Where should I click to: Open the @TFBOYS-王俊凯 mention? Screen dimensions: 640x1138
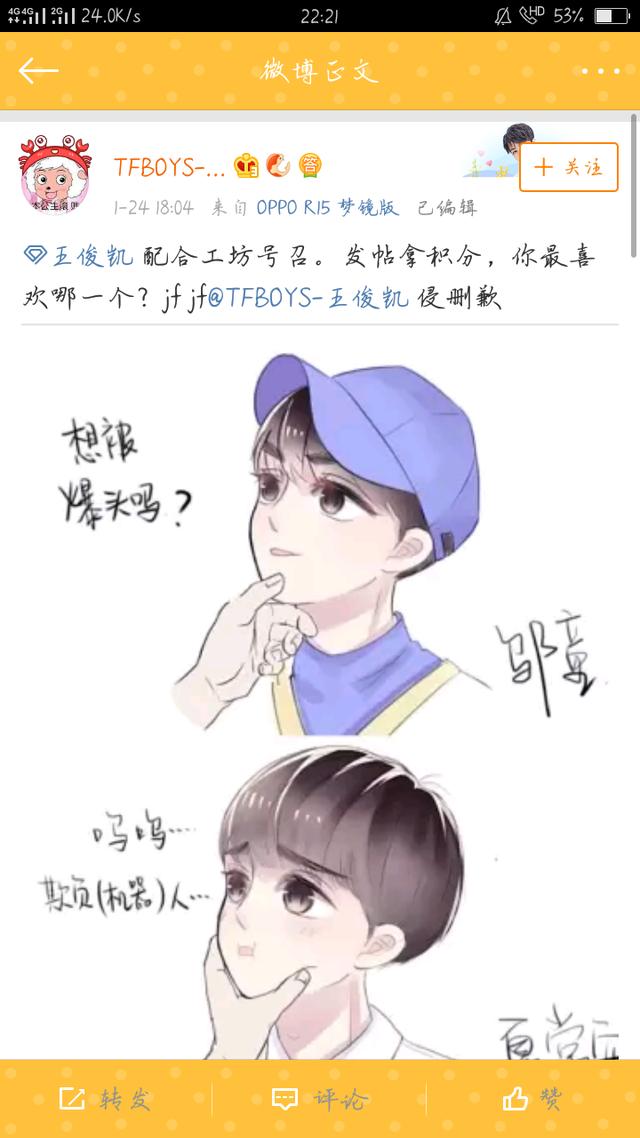(307, 298)
